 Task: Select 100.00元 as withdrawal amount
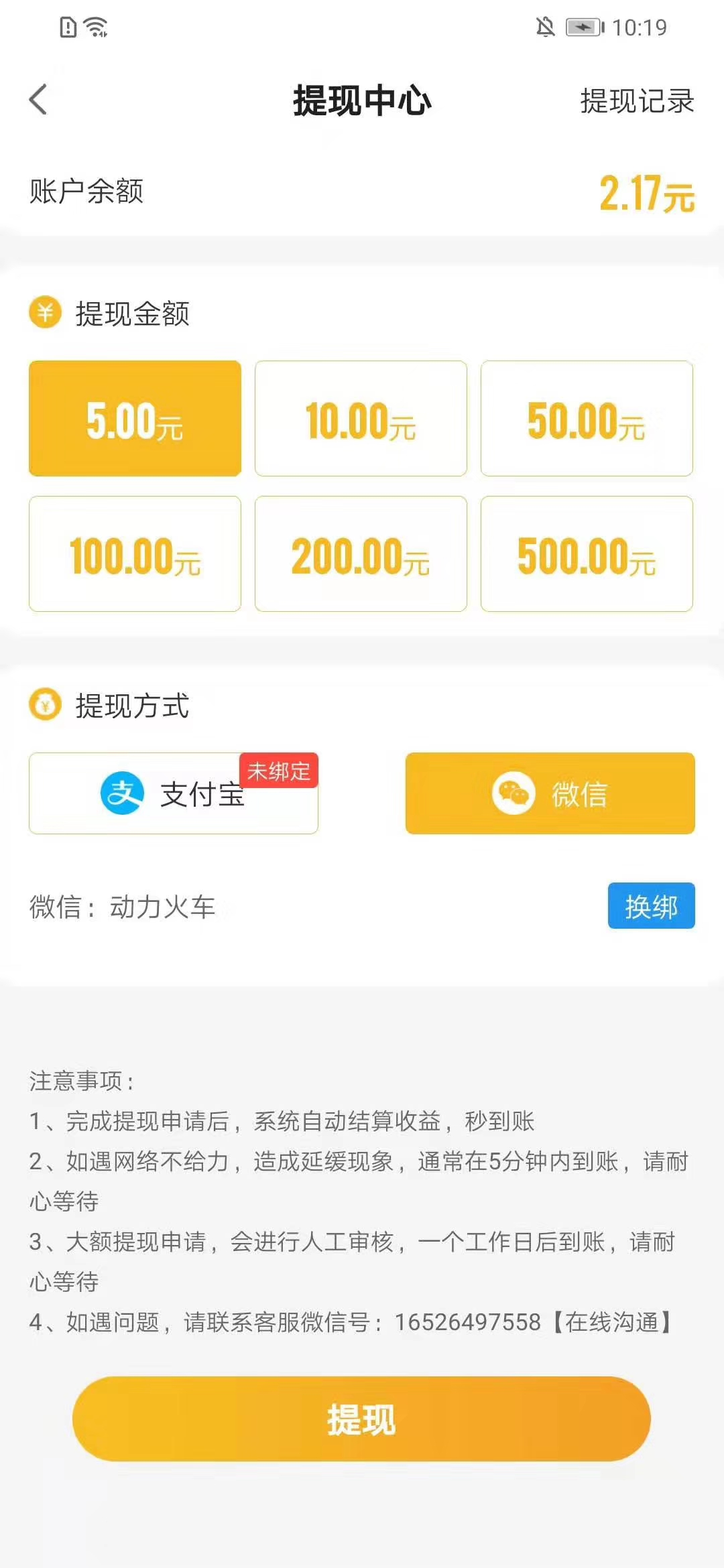(135, 554)
